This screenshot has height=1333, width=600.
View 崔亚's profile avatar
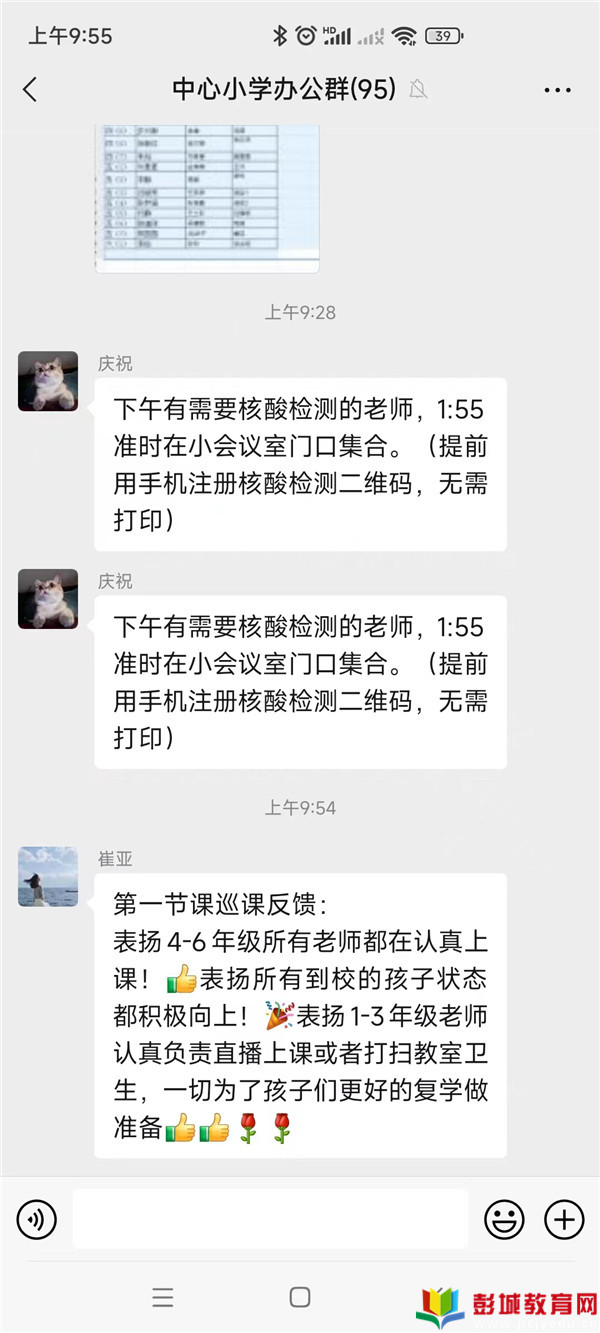pos(48,877)
